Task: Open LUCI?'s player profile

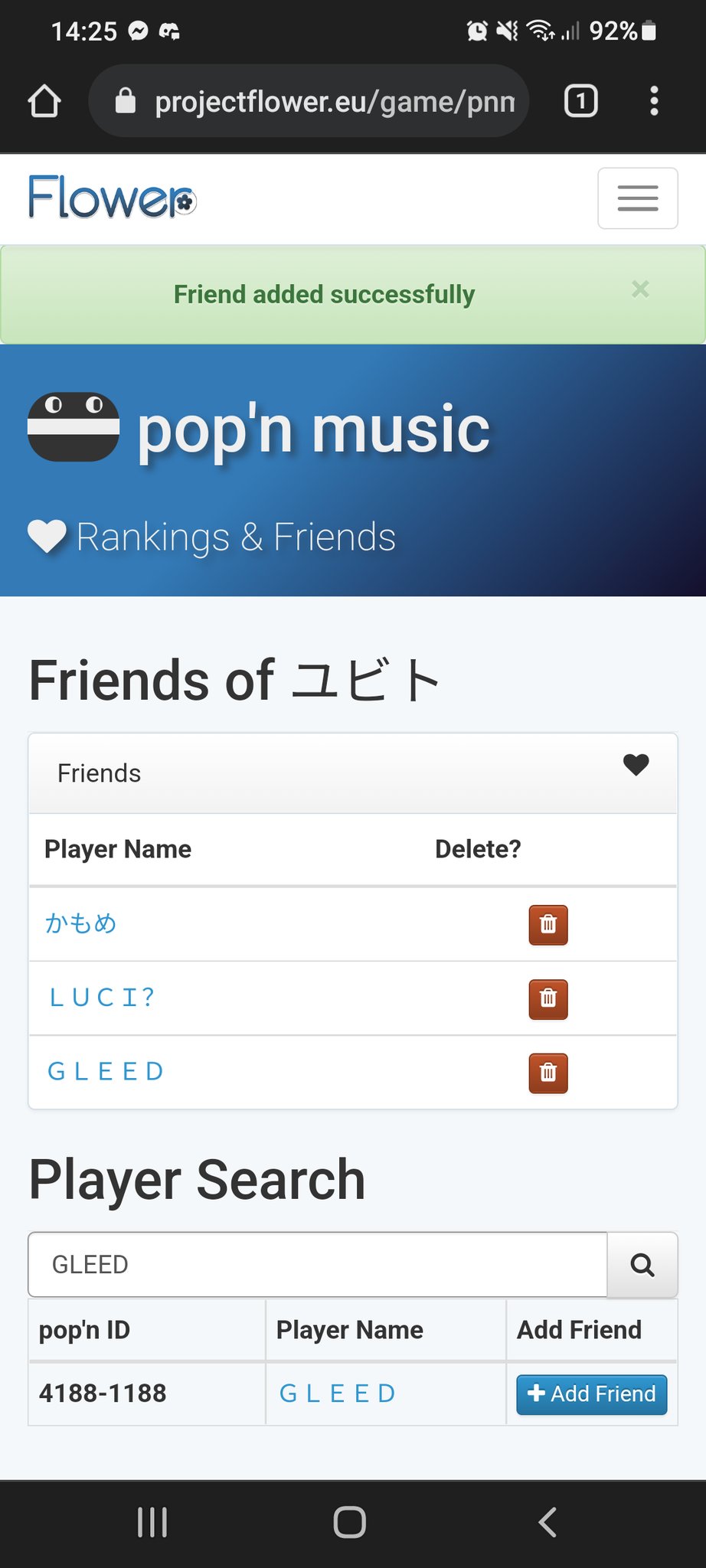Action: 101,998
